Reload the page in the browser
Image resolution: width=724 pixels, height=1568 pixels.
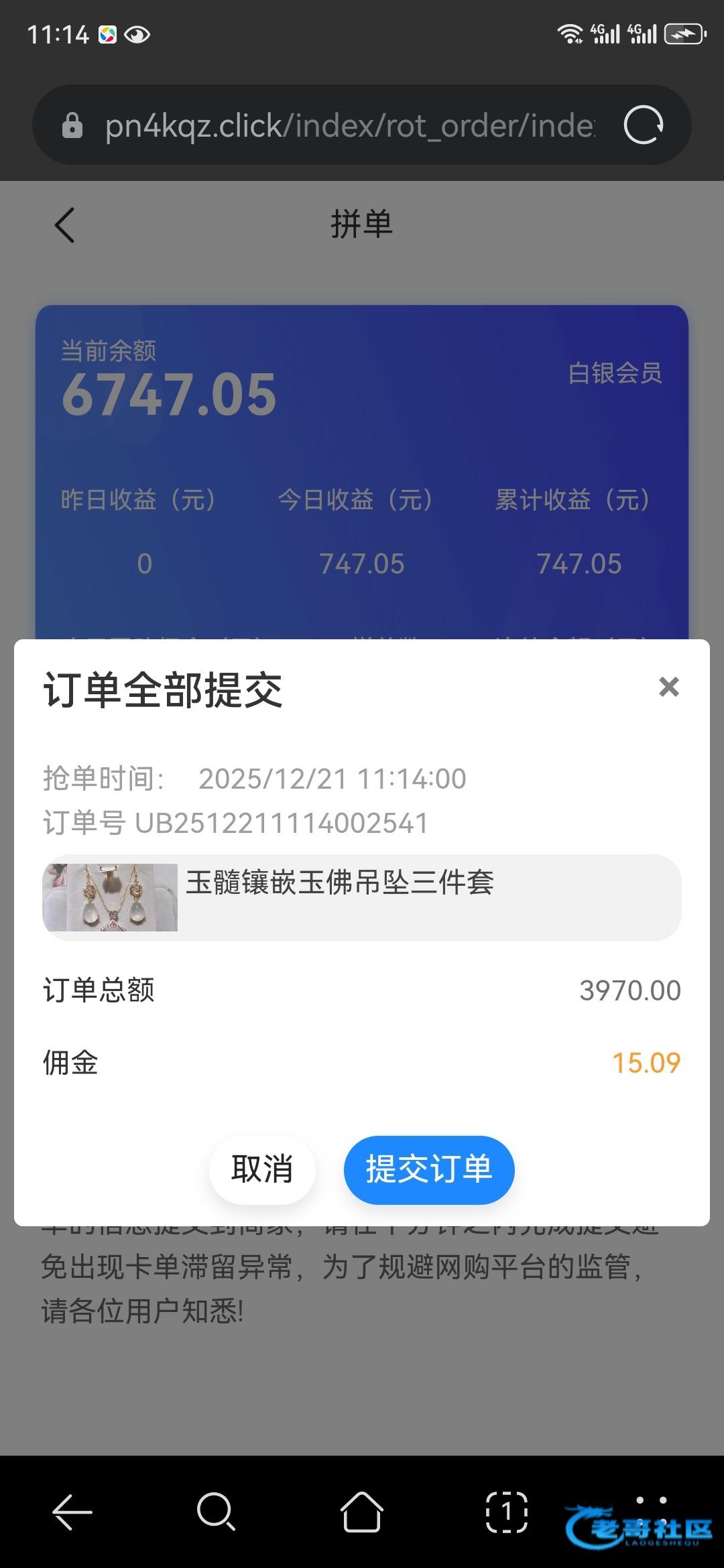click(x=643, y=125)
